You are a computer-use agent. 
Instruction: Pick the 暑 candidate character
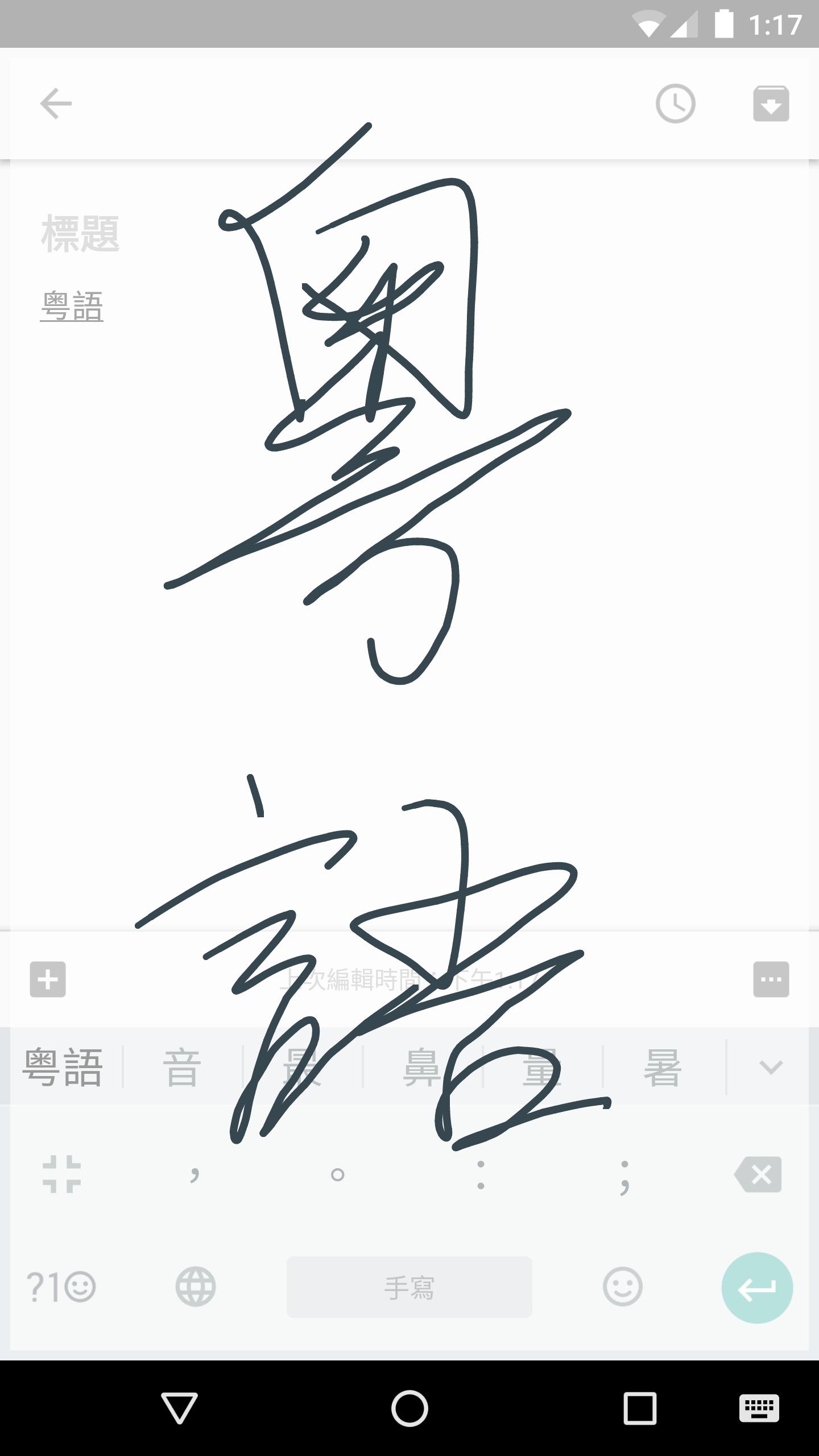pyautogui.click(x=663, y=1068)
